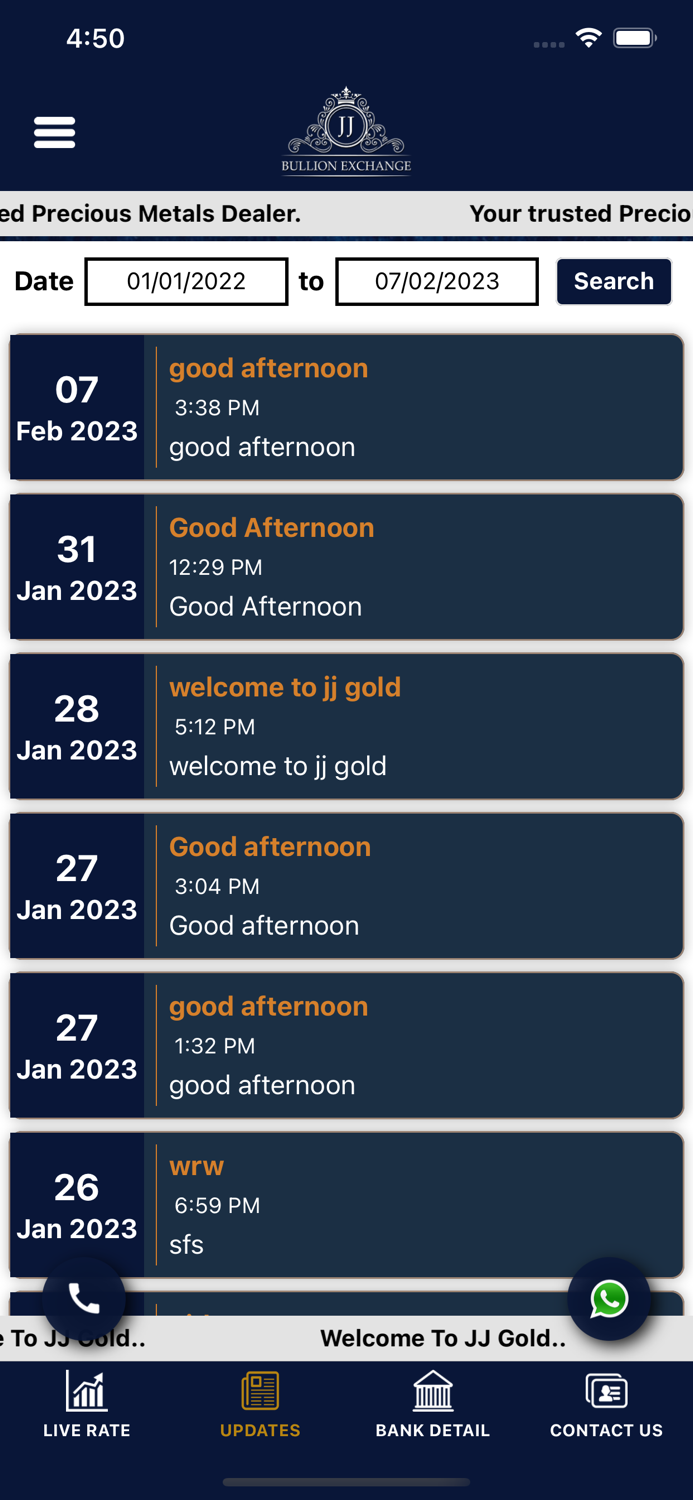Open the 07 Feb 2023 good afternoon update
693x1500 pixels.
[x=346, y=407]
